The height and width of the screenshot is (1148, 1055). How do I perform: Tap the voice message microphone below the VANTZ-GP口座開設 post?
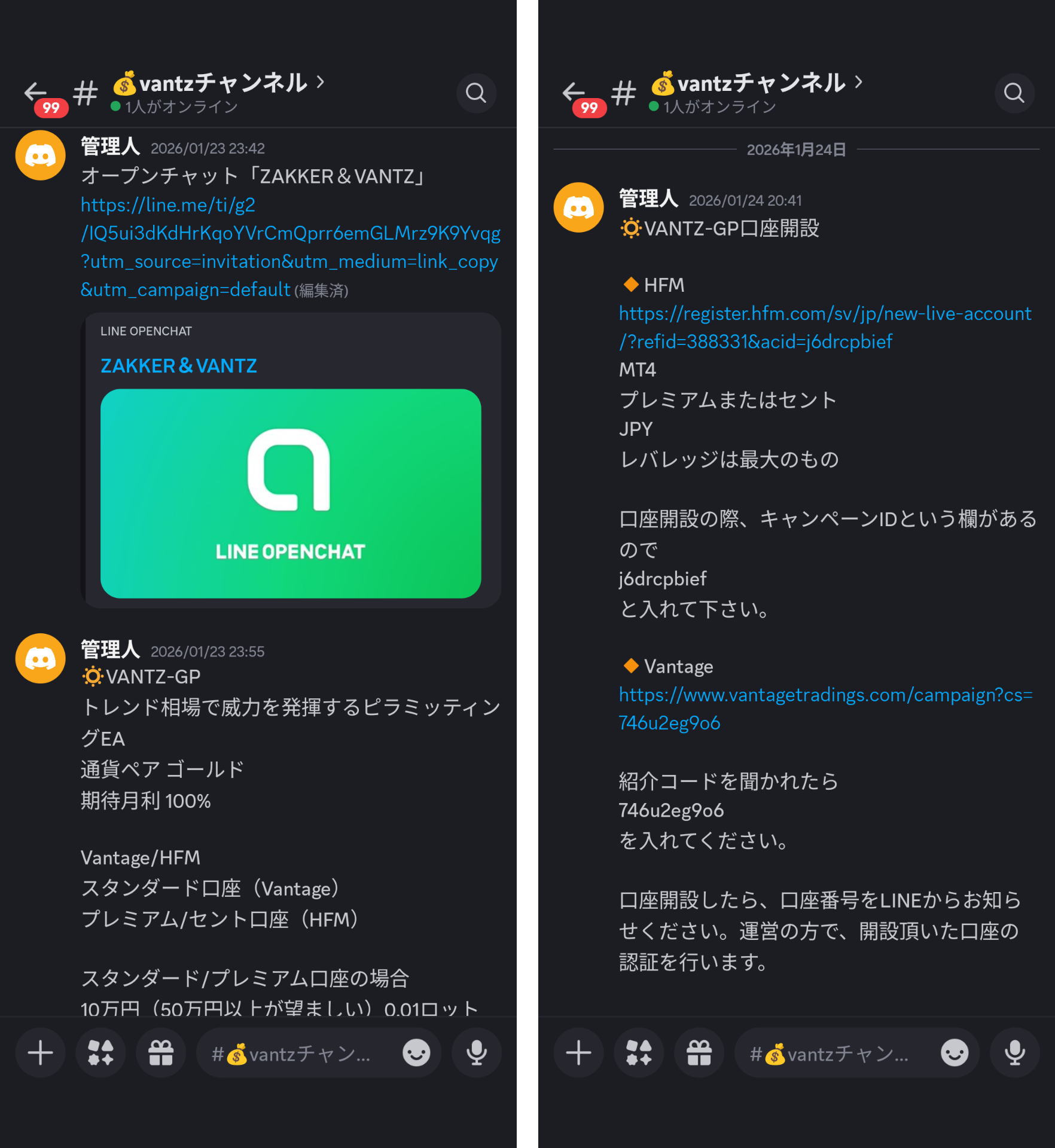click(1014, 1053)
